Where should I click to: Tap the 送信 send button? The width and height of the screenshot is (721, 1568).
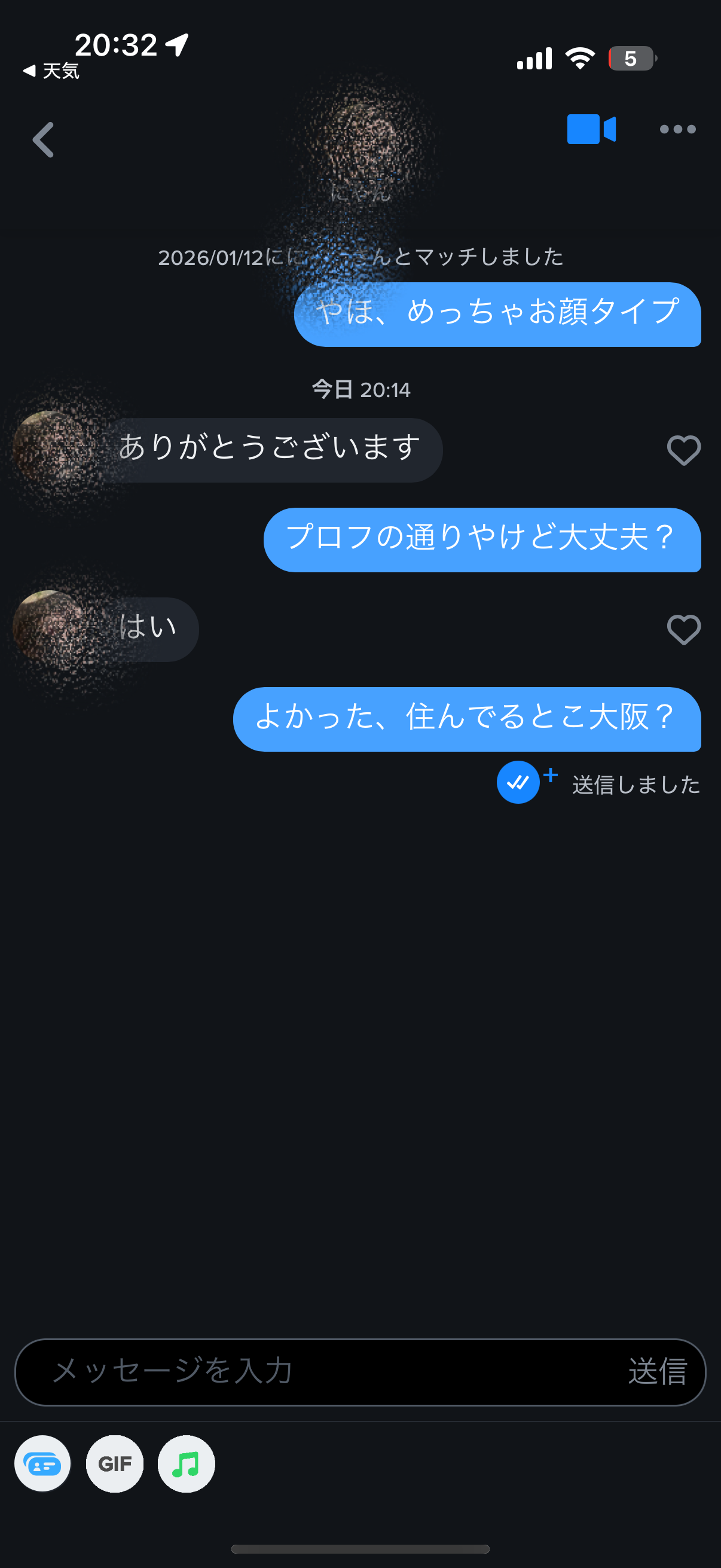pos(657,1371)
